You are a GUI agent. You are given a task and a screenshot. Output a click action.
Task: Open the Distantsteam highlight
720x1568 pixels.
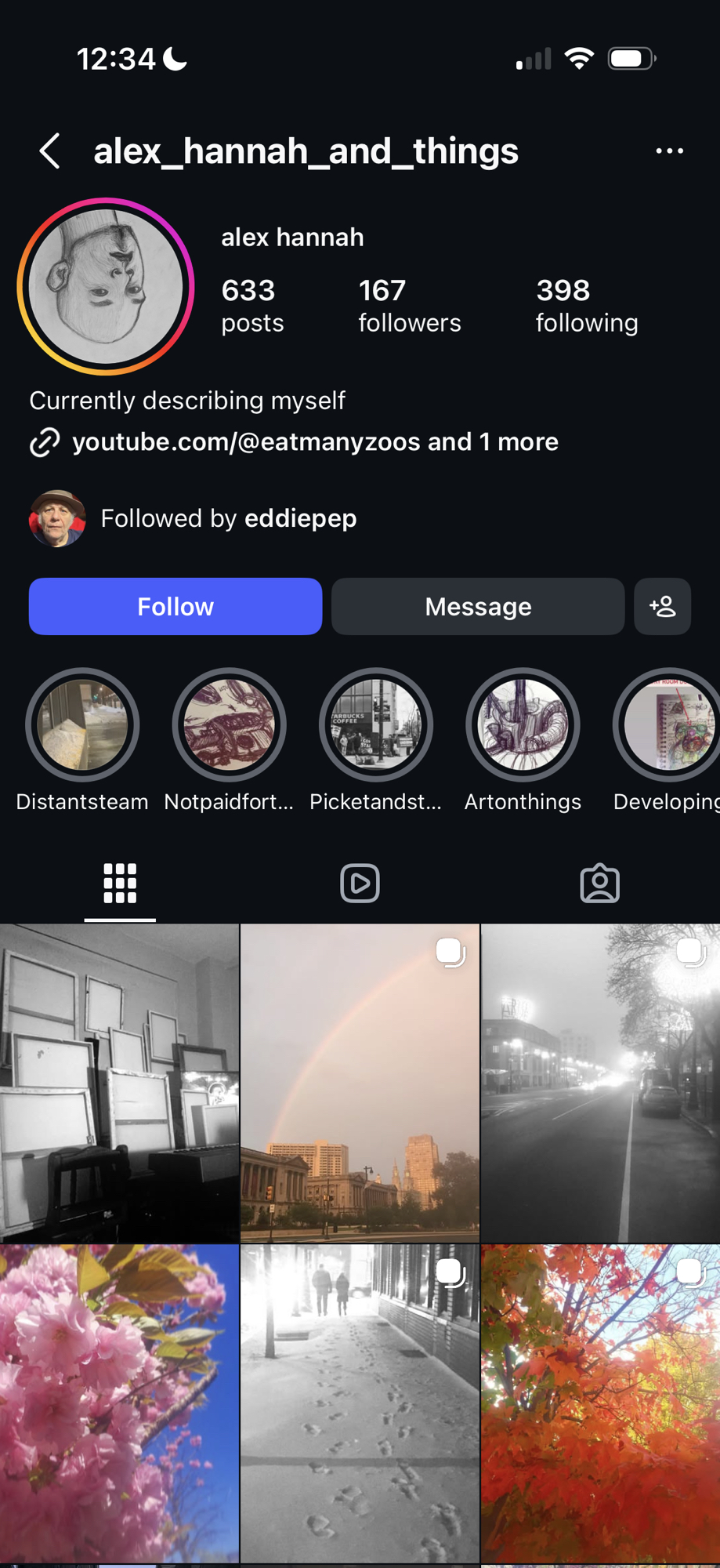click(x=82, y=725)
